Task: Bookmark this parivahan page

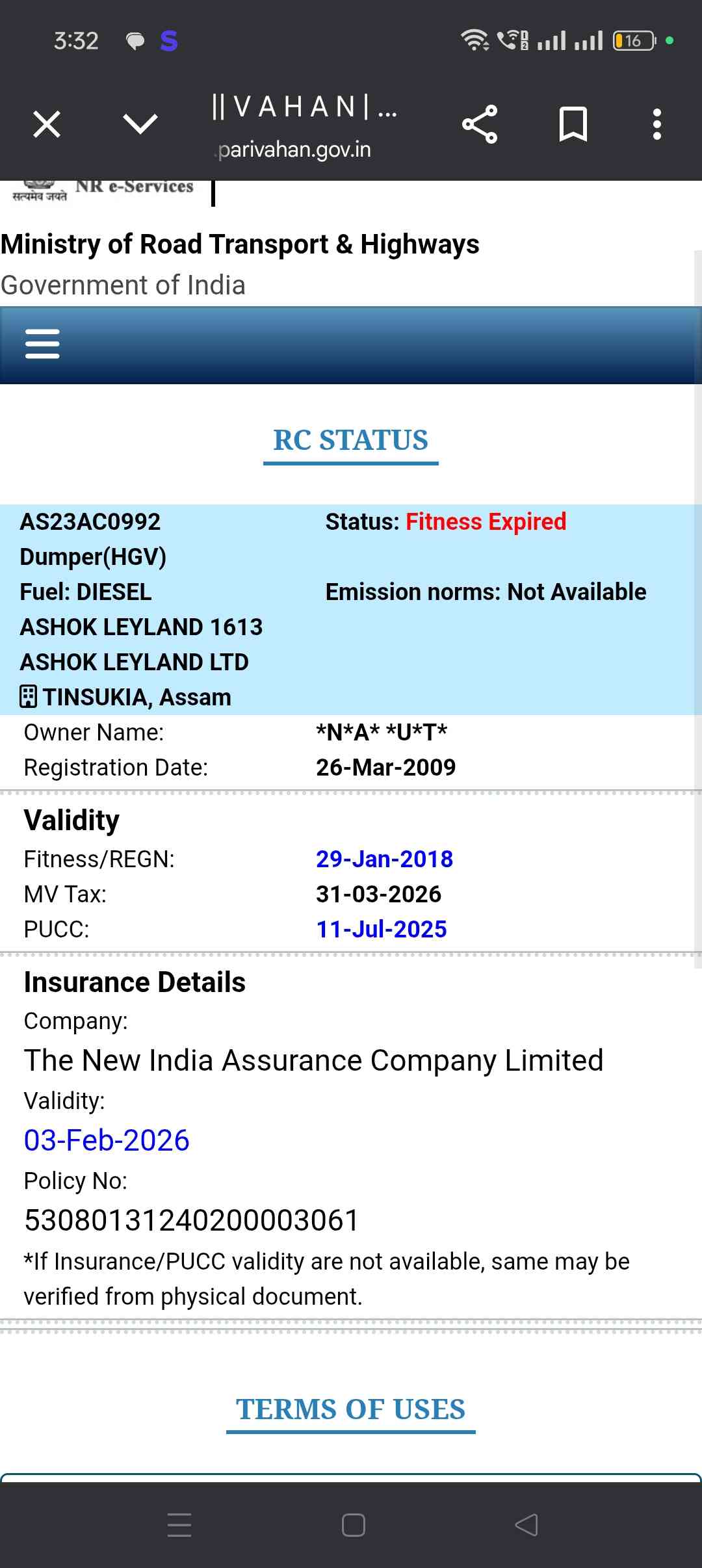Action: coord(573,124)
